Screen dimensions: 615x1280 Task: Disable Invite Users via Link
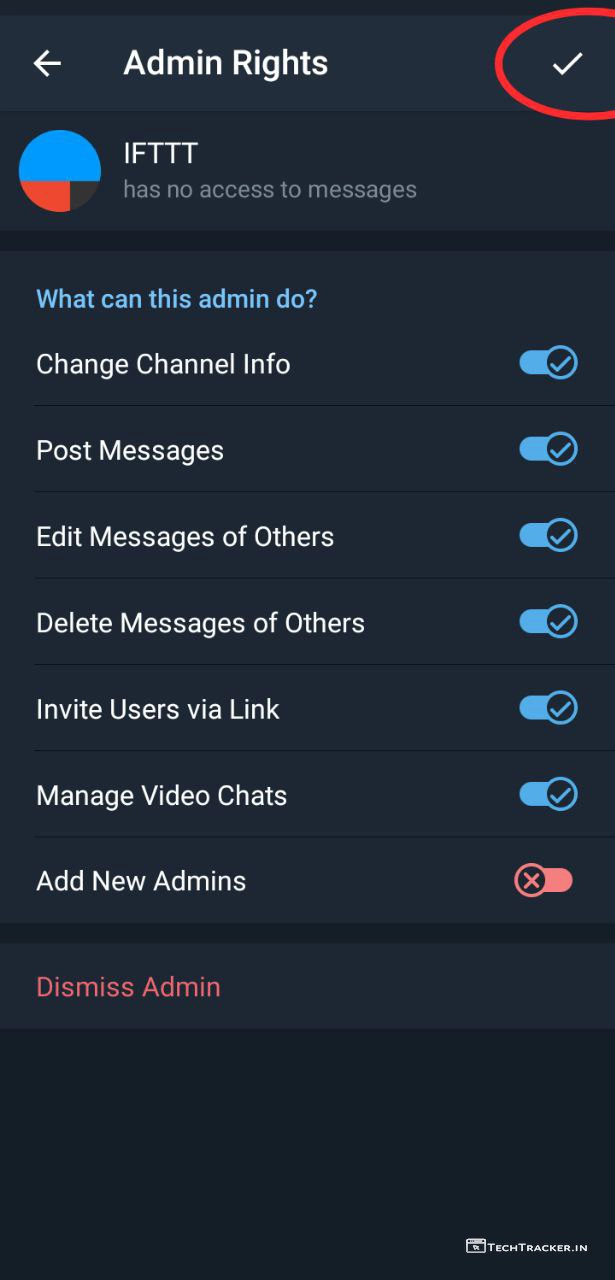coord(548,709)
